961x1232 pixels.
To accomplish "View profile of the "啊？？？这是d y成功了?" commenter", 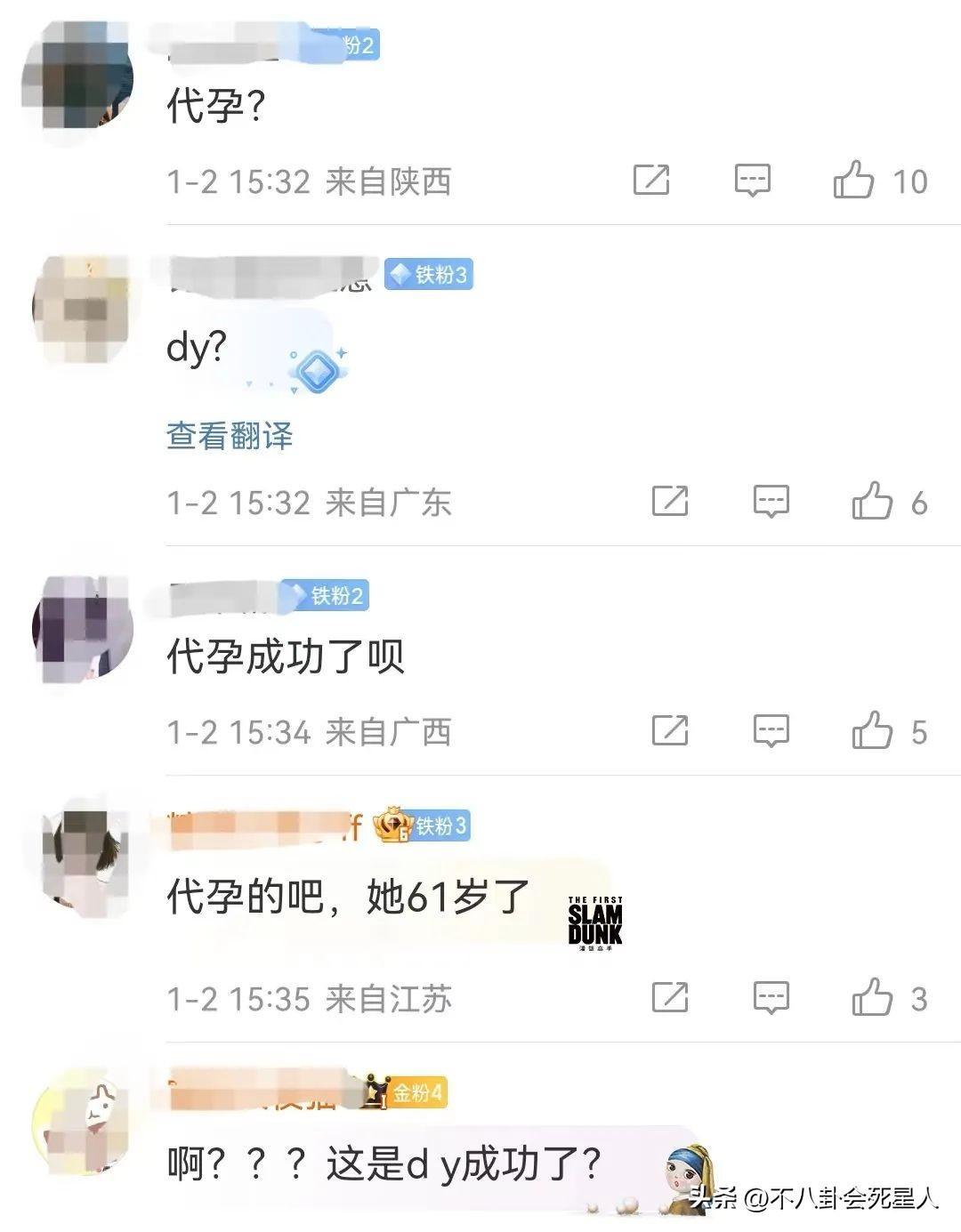I will coord(82,1123).
